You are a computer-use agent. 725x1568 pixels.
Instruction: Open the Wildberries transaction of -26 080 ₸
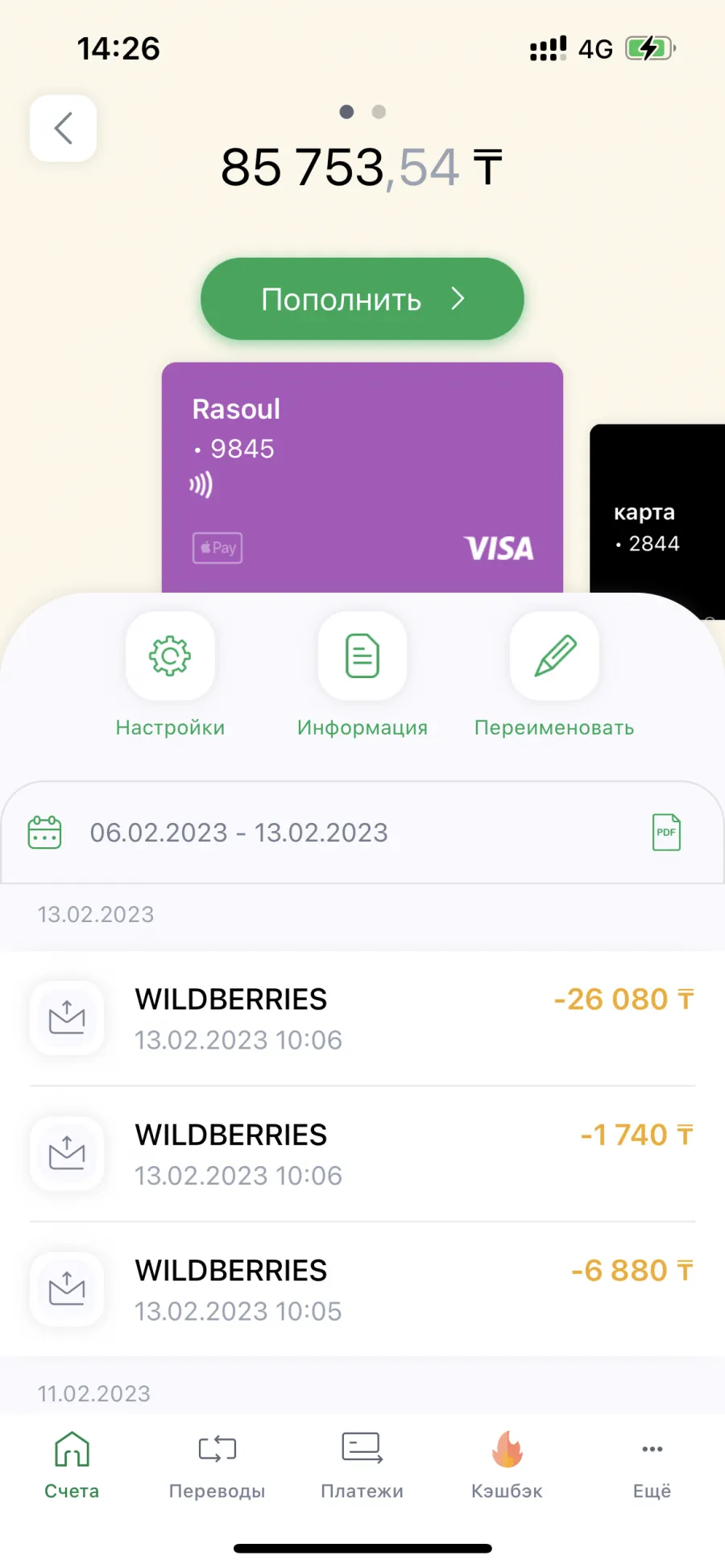coord(362,1019)
